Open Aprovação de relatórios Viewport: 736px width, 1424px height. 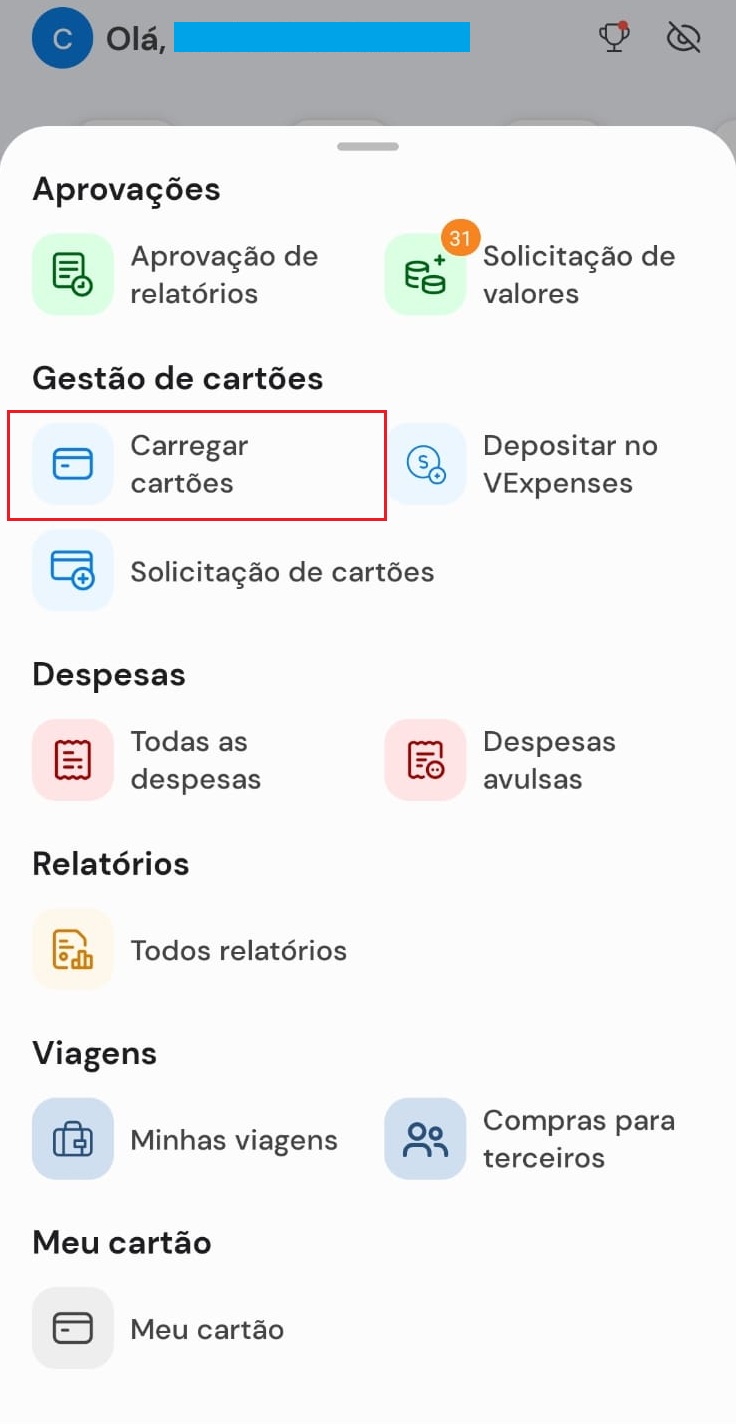[176, 275]
